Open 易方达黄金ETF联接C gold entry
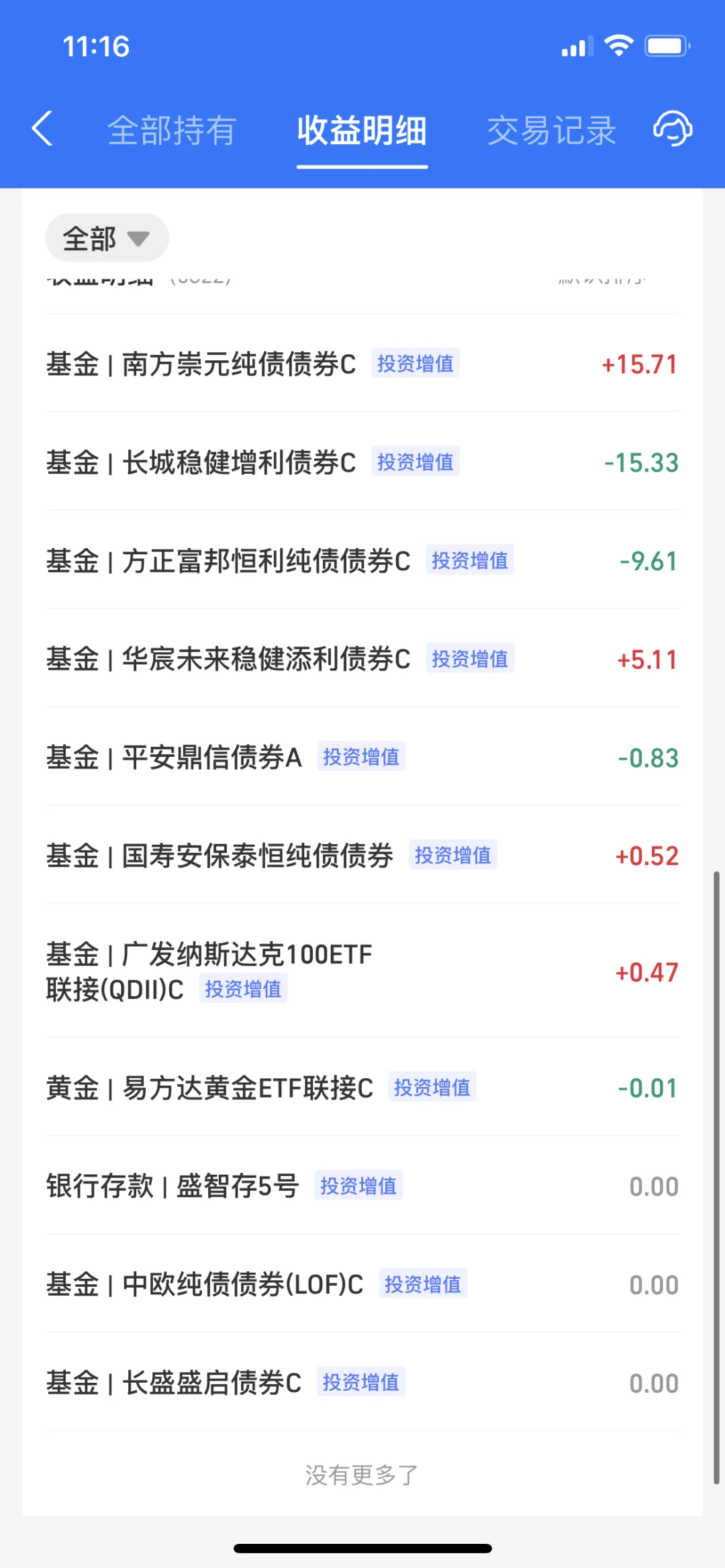The image size is (725, 1568). (362, 1087)
